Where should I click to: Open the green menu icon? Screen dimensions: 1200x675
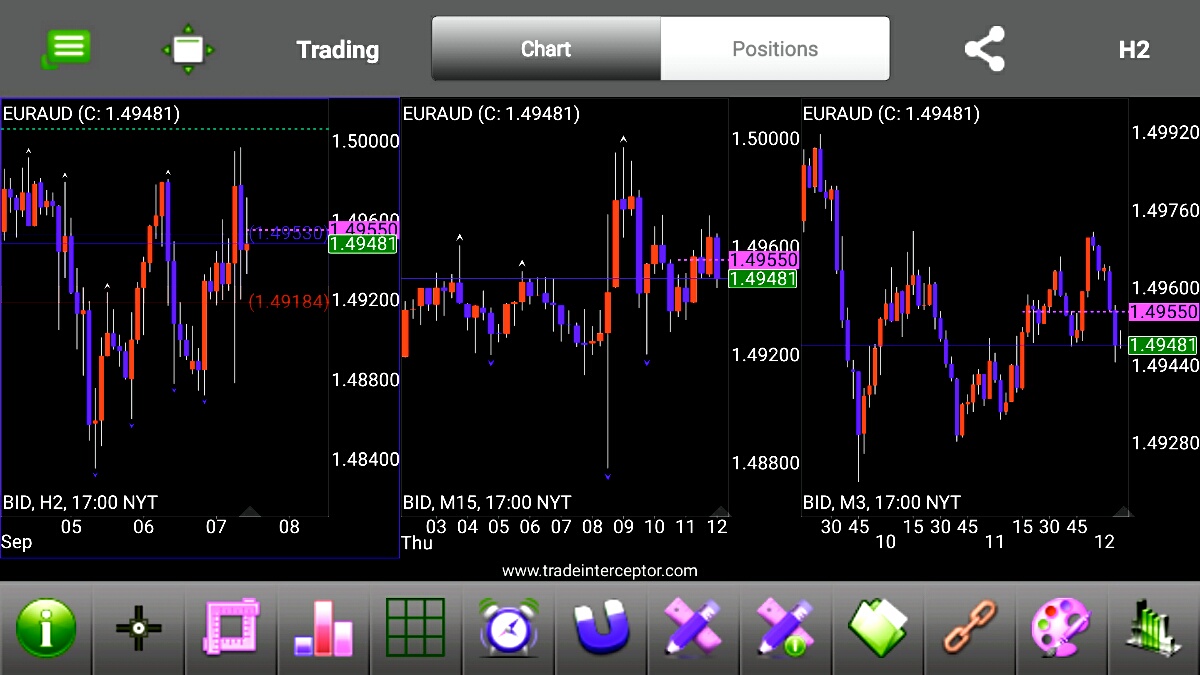click(67, 49)
